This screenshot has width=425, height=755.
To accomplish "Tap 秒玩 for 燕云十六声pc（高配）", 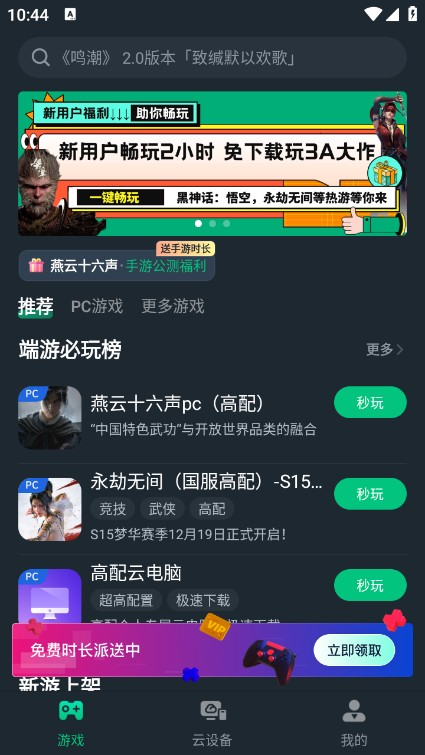I will pyautogui.click(x=370, y=402).
